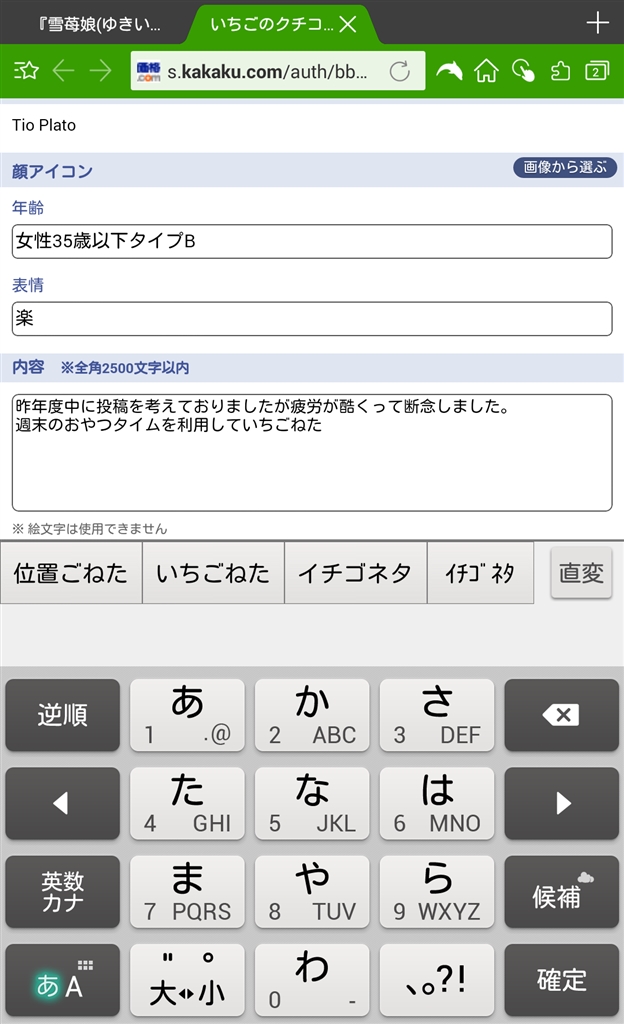Choose the hiragana いちごねた candidate
The image size is (624, 1024).
click(x=213, y=573)
